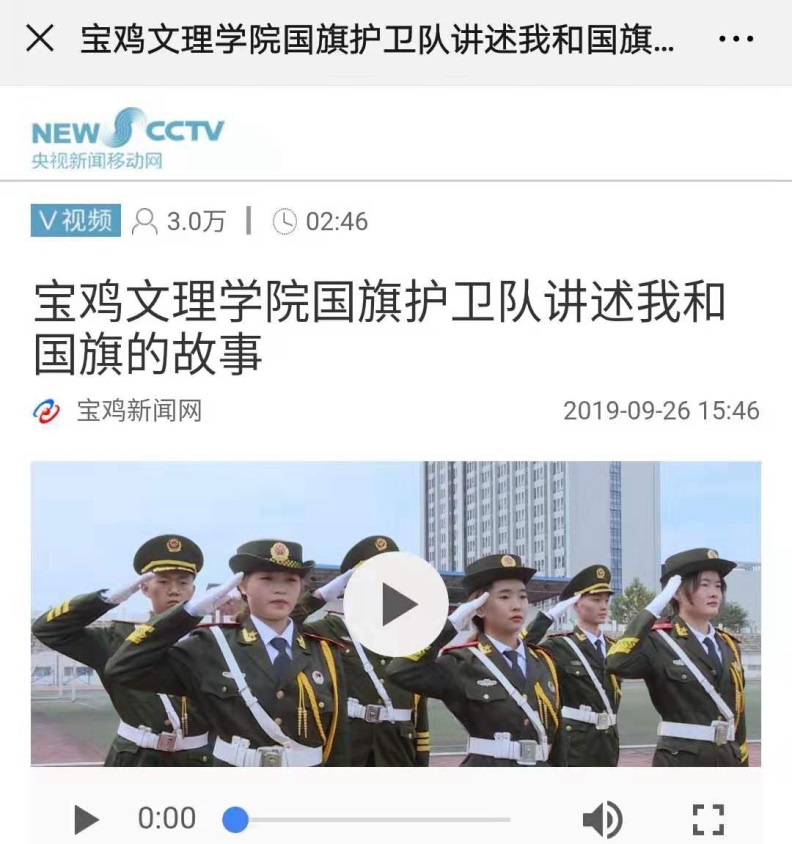
Task: Open the three-dot overflow menu
Action: [736, 40]
